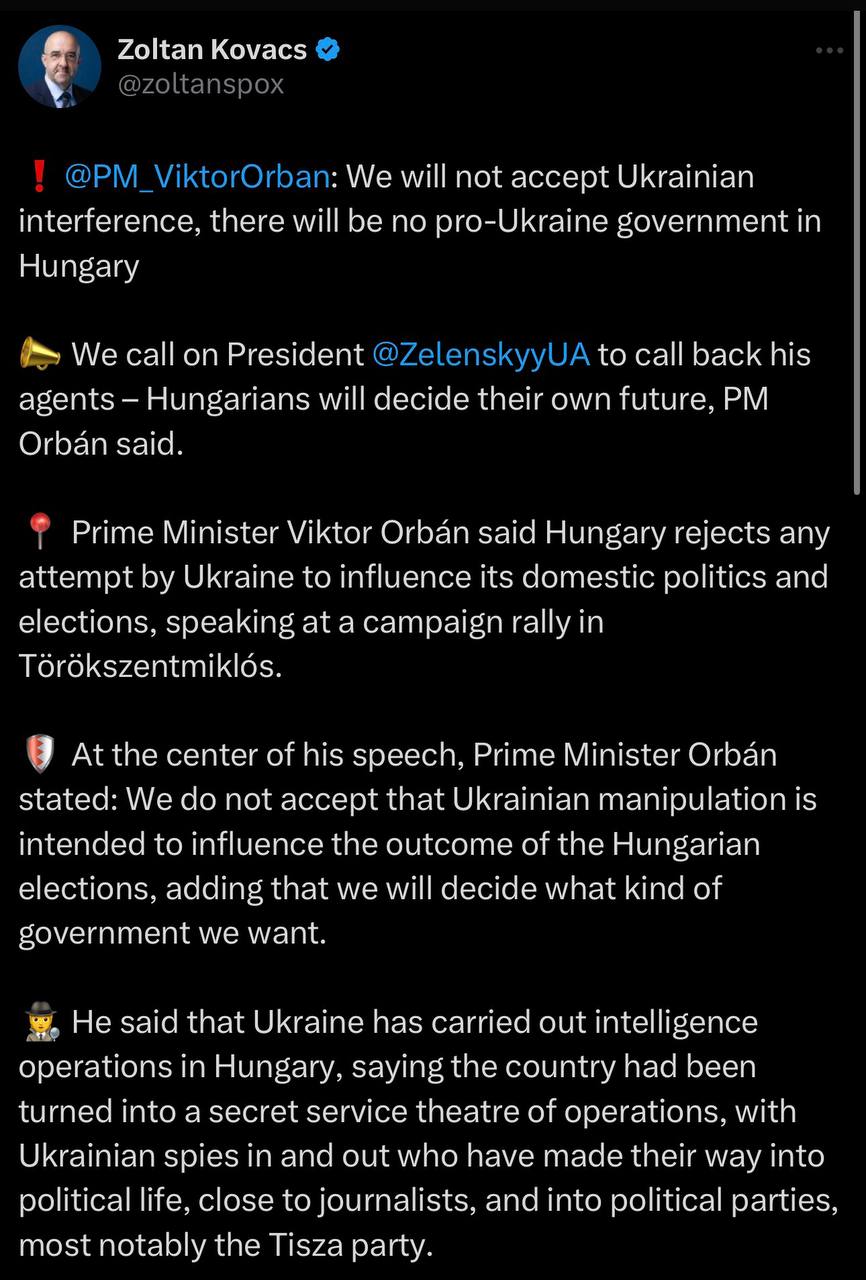Open Zoltan Kovacs' profile picture
Viewport: 866px width, 1280px height.
tap(60, 67)
